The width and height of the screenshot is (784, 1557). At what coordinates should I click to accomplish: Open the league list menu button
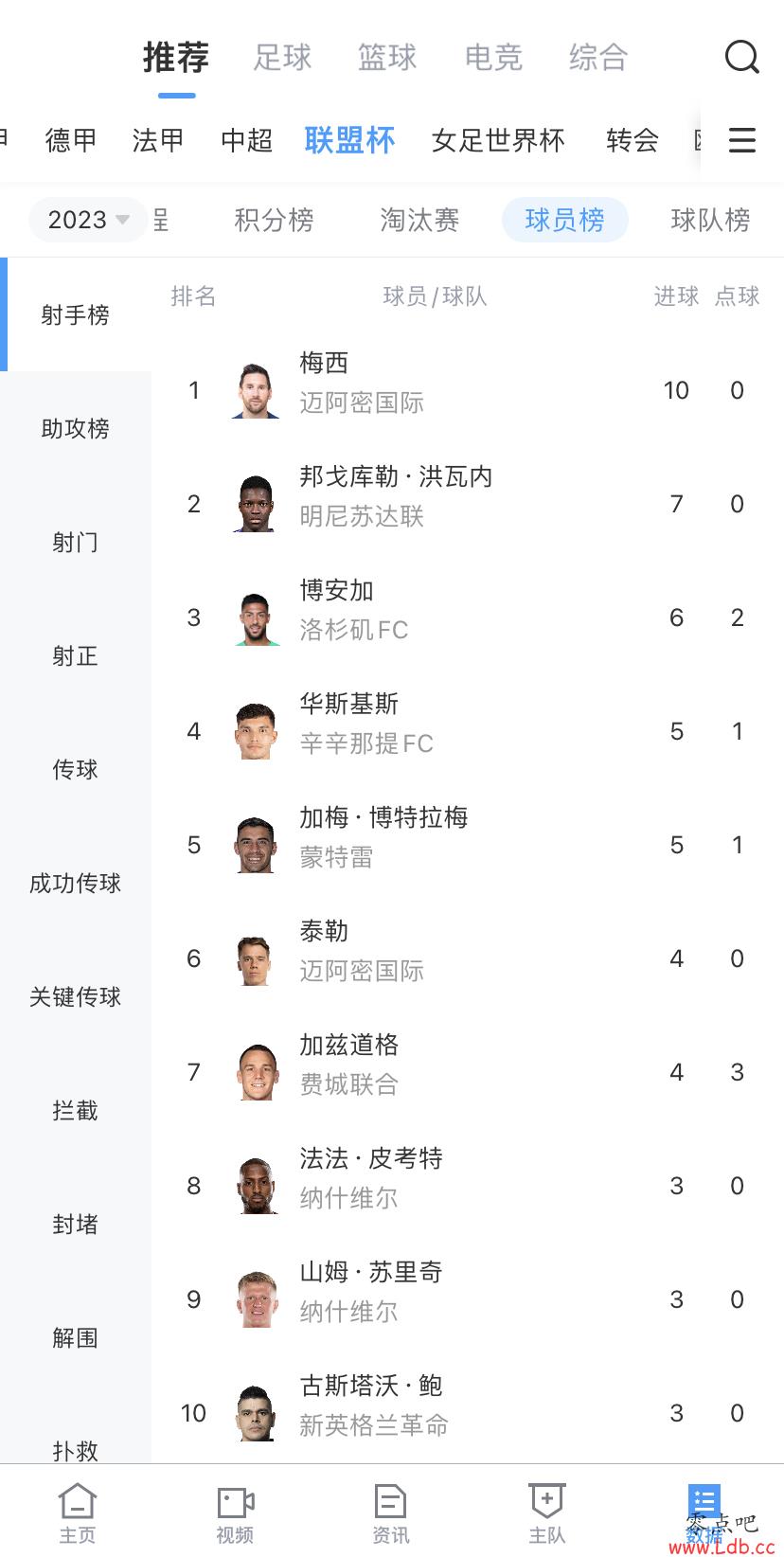[x=741, y=140]
